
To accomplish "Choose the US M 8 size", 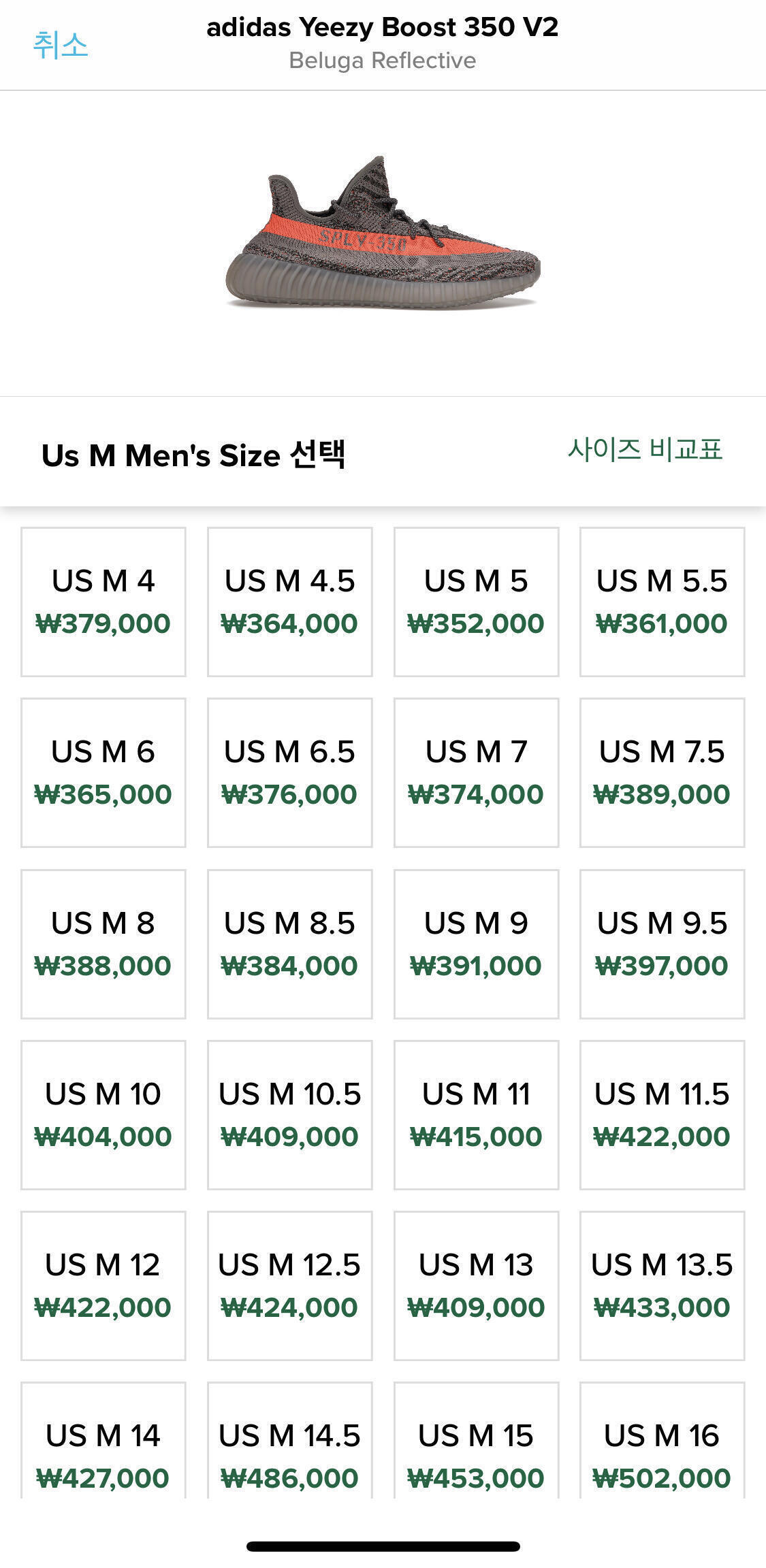I will [x=103, y=944].
